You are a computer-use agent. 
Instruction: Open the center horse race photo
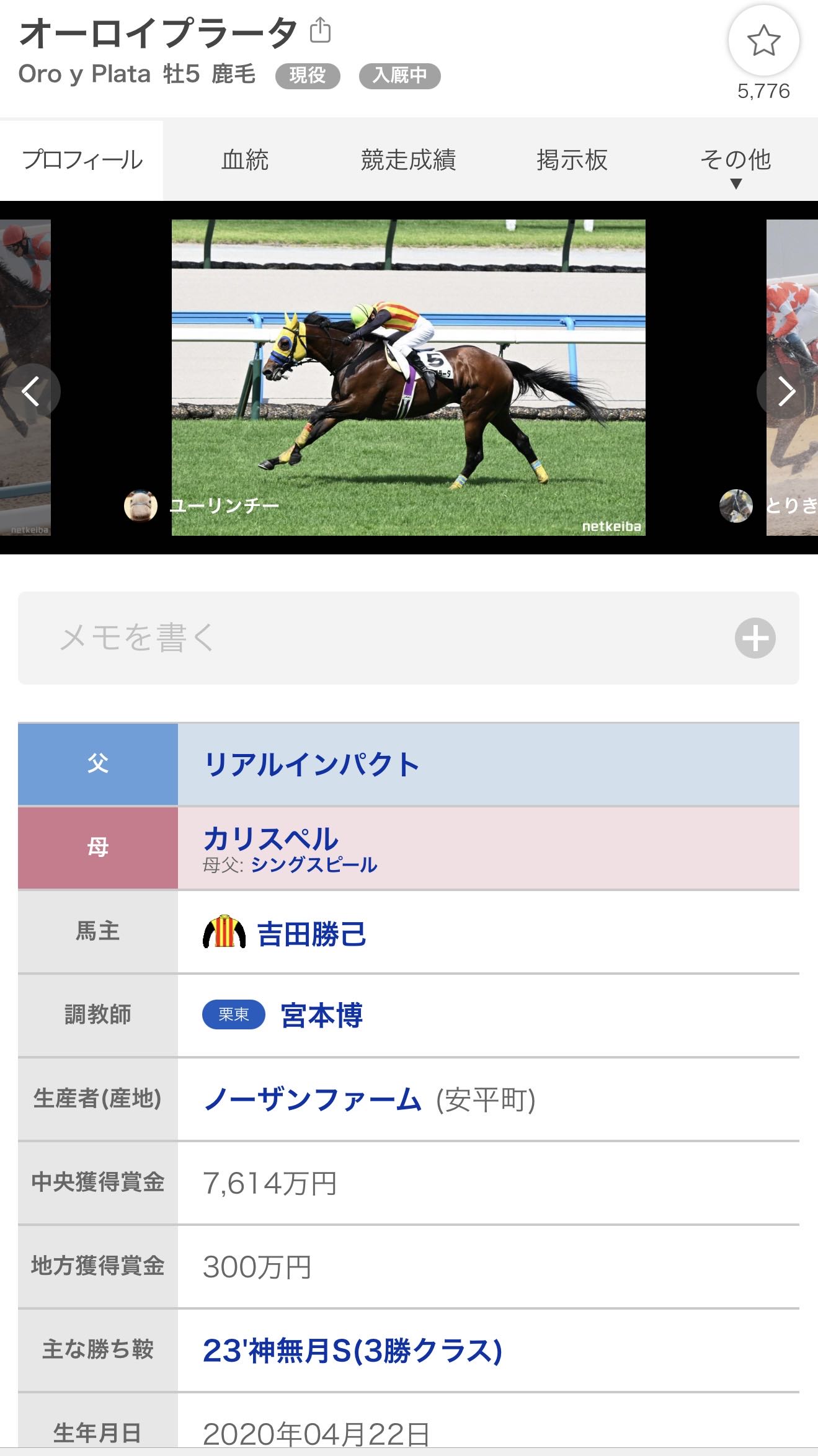pos(409,377)
